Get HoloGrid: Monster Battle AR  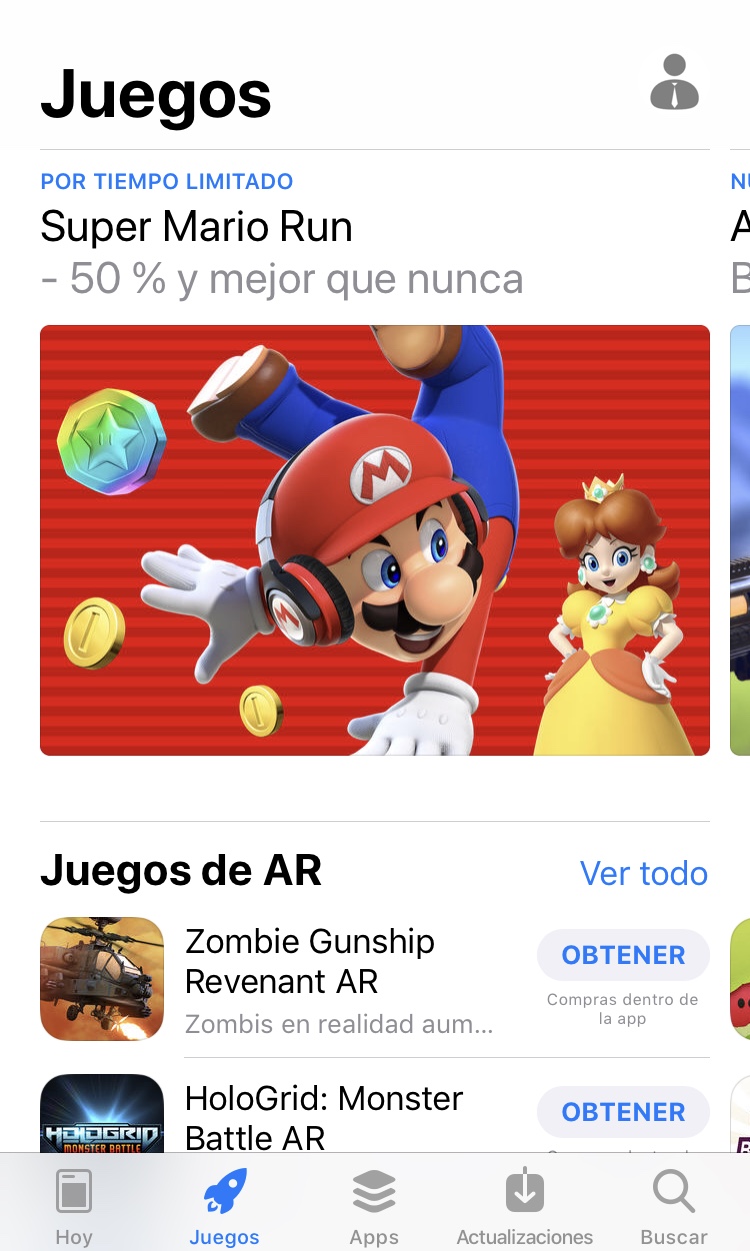click(x=623, y=1112)
